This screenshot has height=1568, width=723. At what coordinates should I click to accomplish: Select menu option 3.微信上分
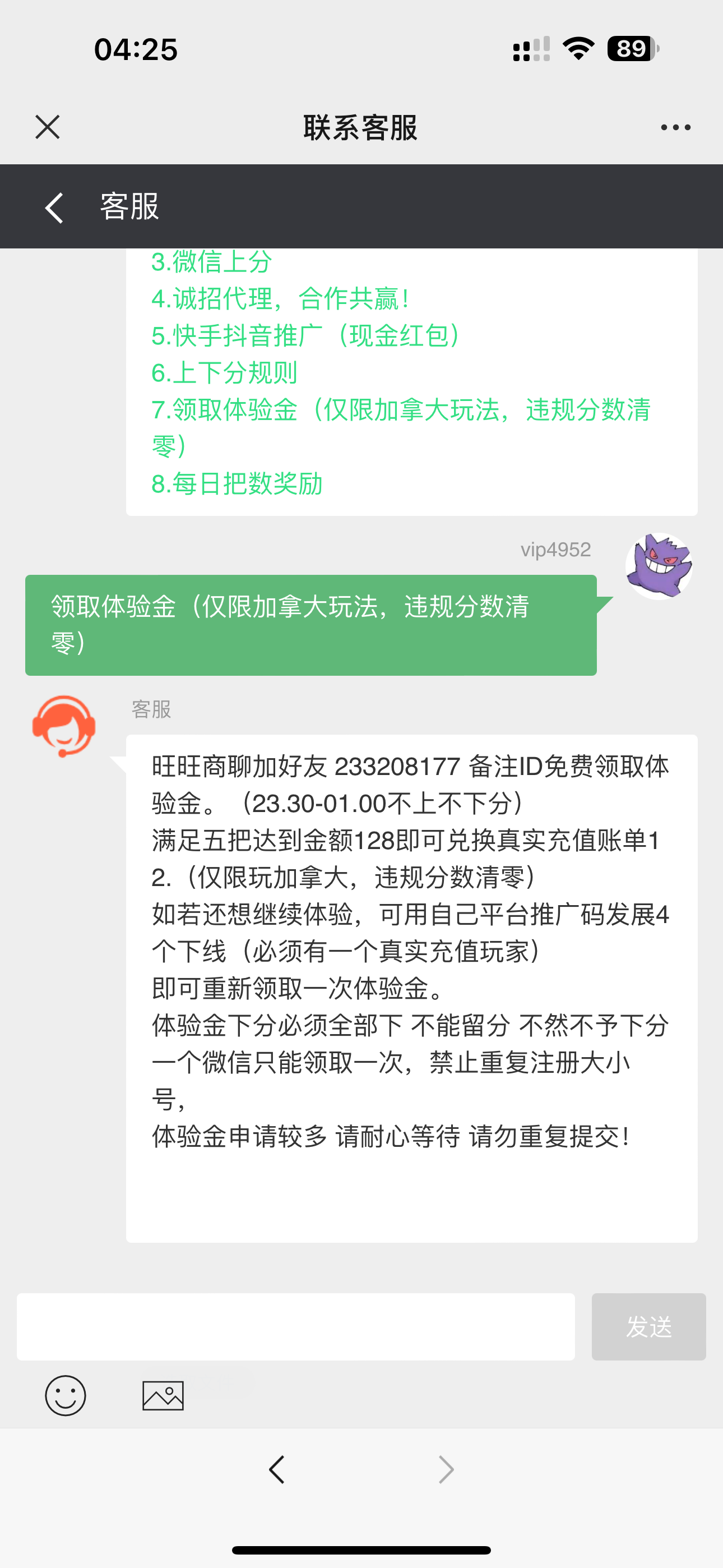point(212,262)
